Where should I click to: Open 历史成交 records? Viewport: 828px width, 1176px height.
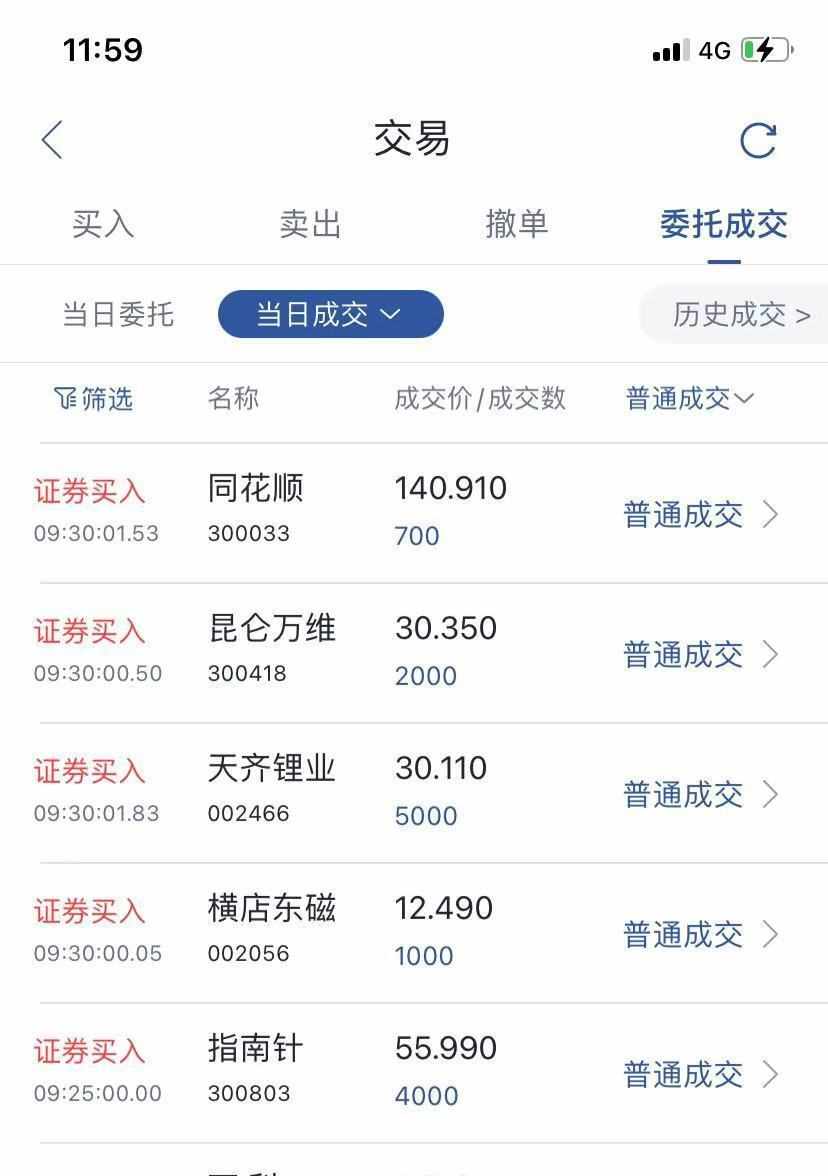pyautogui.click(x=740, y=315)
